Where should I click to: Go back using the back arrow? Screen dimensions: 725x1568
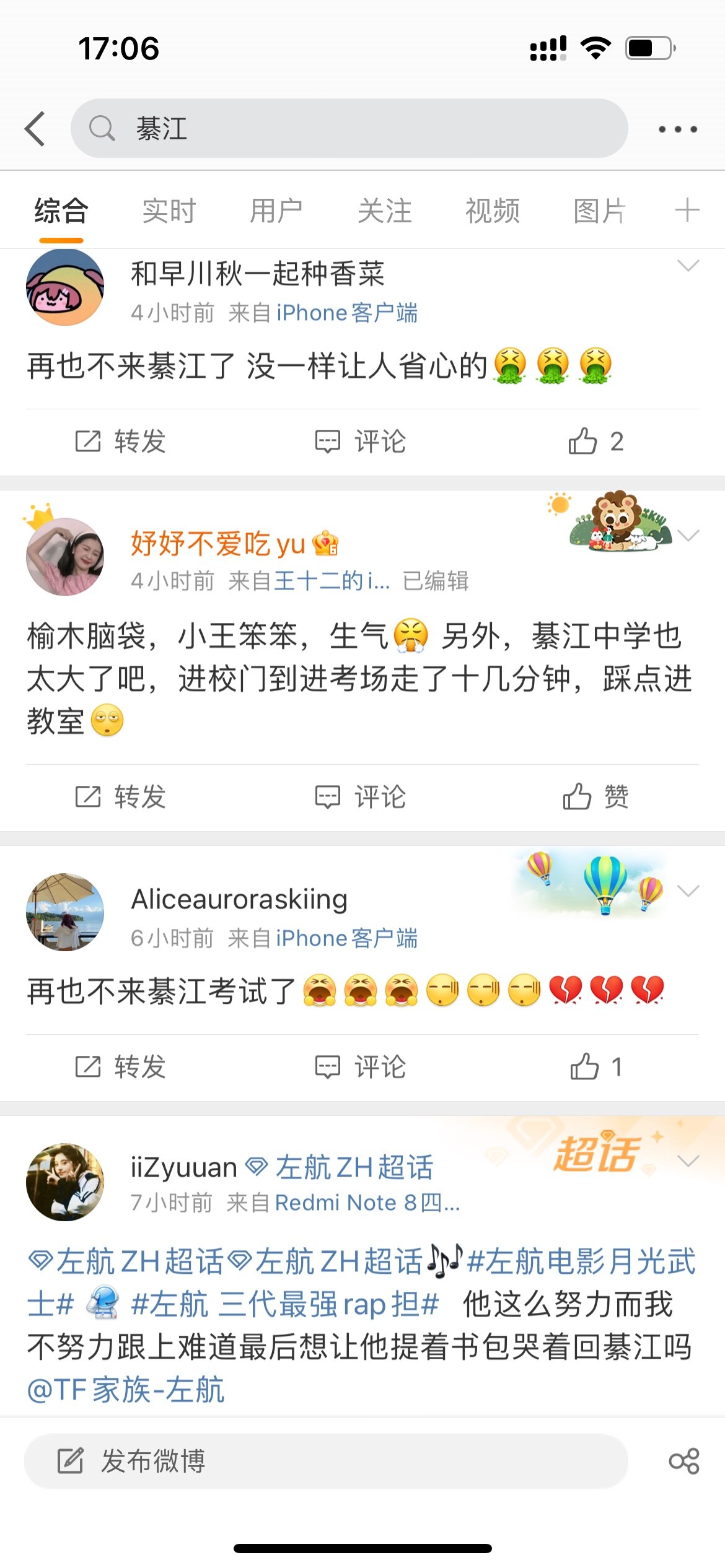tap(35, 129)
